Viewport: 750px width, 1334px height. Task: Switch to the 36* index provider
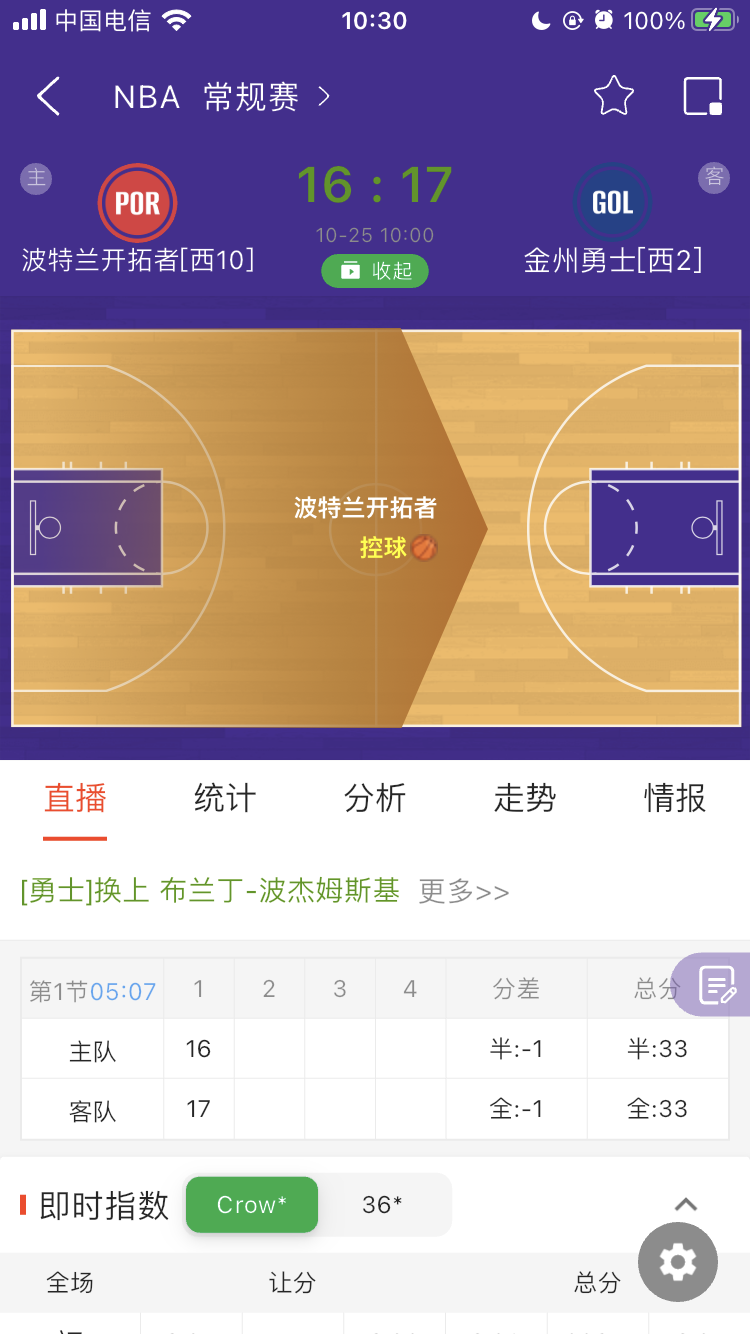point(381,1205)
